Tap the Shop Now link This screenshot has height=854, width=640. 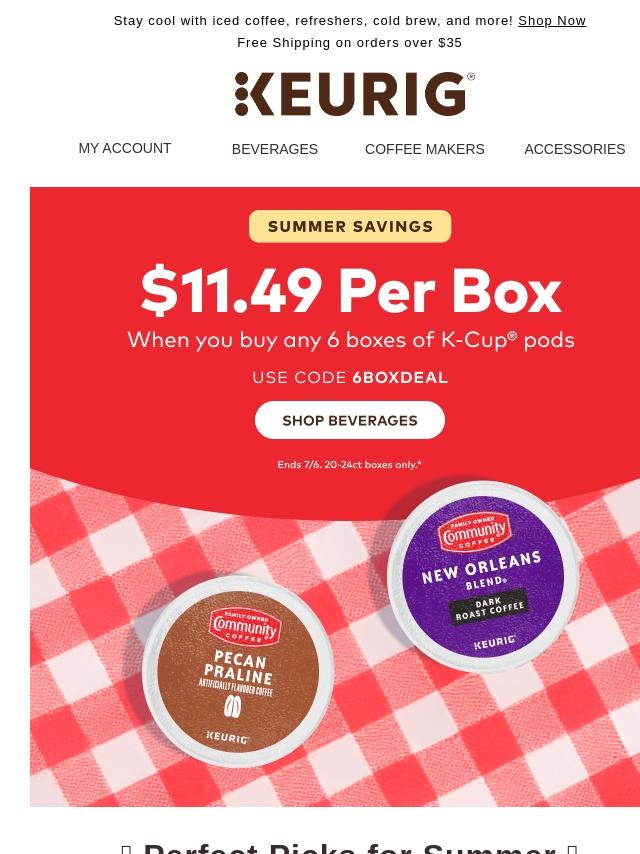[551, 21]
